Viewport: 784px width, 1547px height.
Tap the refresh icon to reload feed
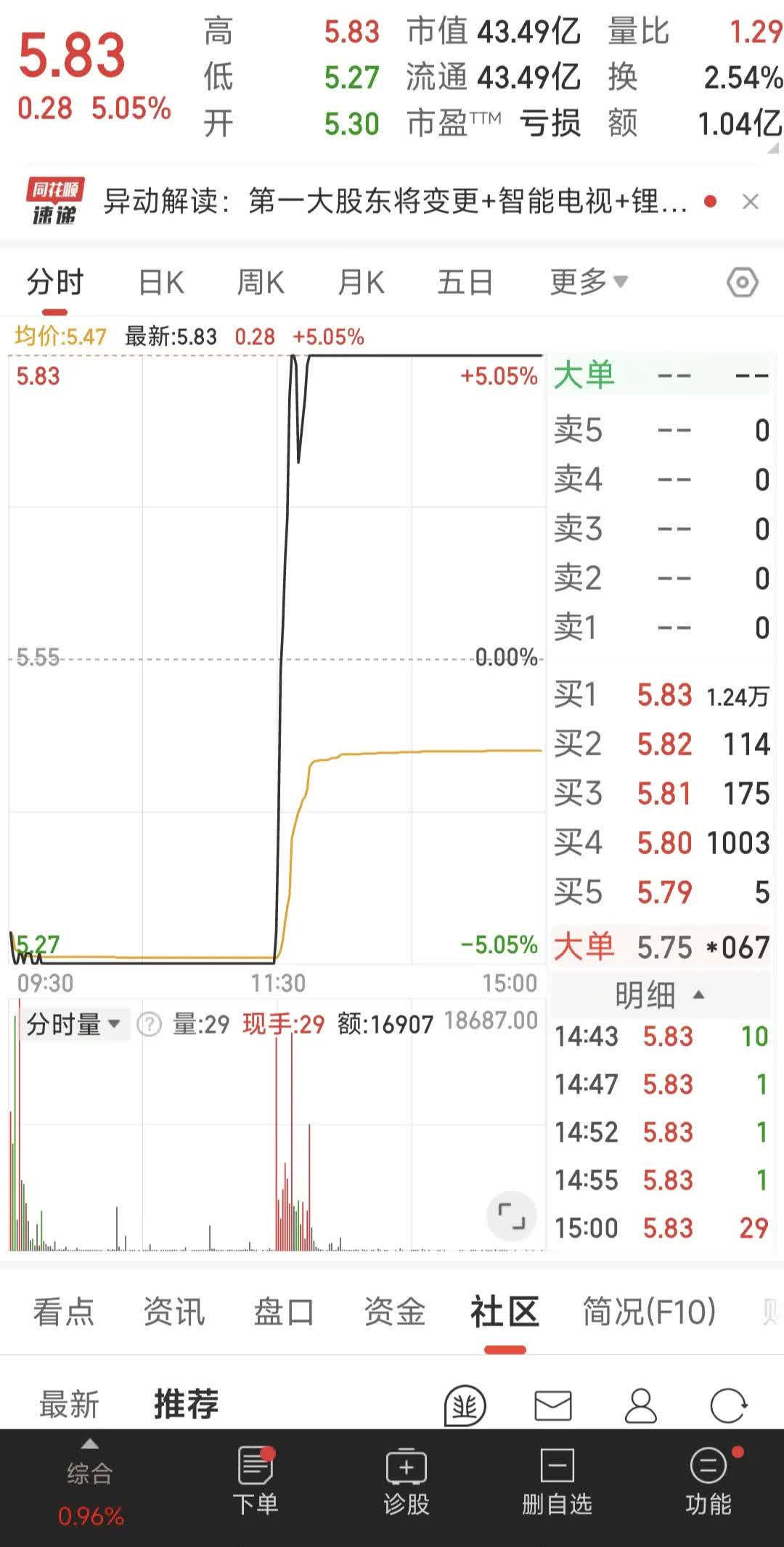coord(726,1403)
